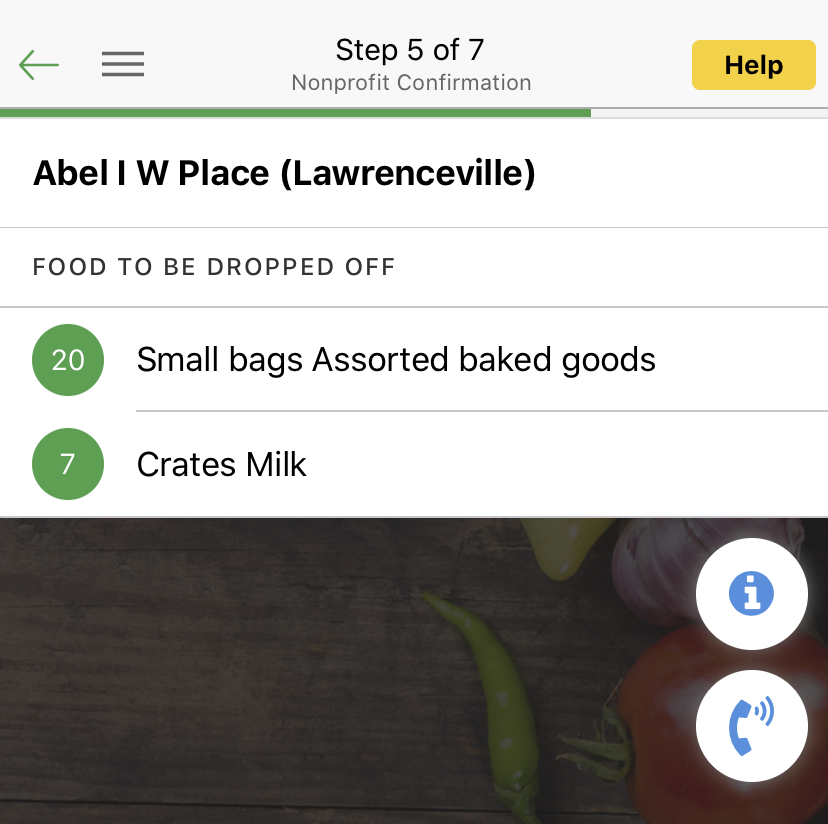828x824 pixels.
Task: Open the hamburger menu
Action: (123, 65)
